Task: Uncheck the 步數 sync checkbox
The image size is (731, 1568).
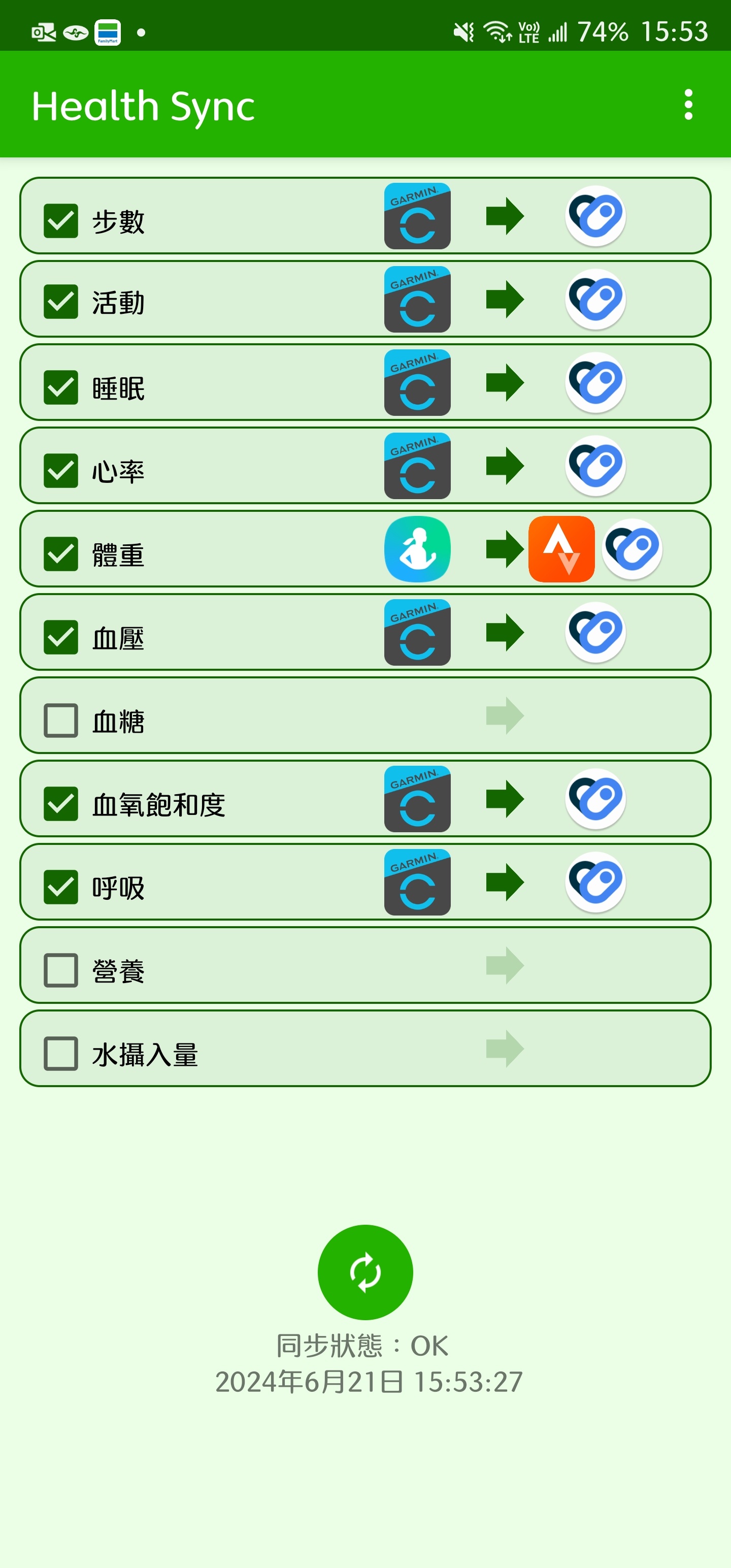Action: click(x=61, y=220)
